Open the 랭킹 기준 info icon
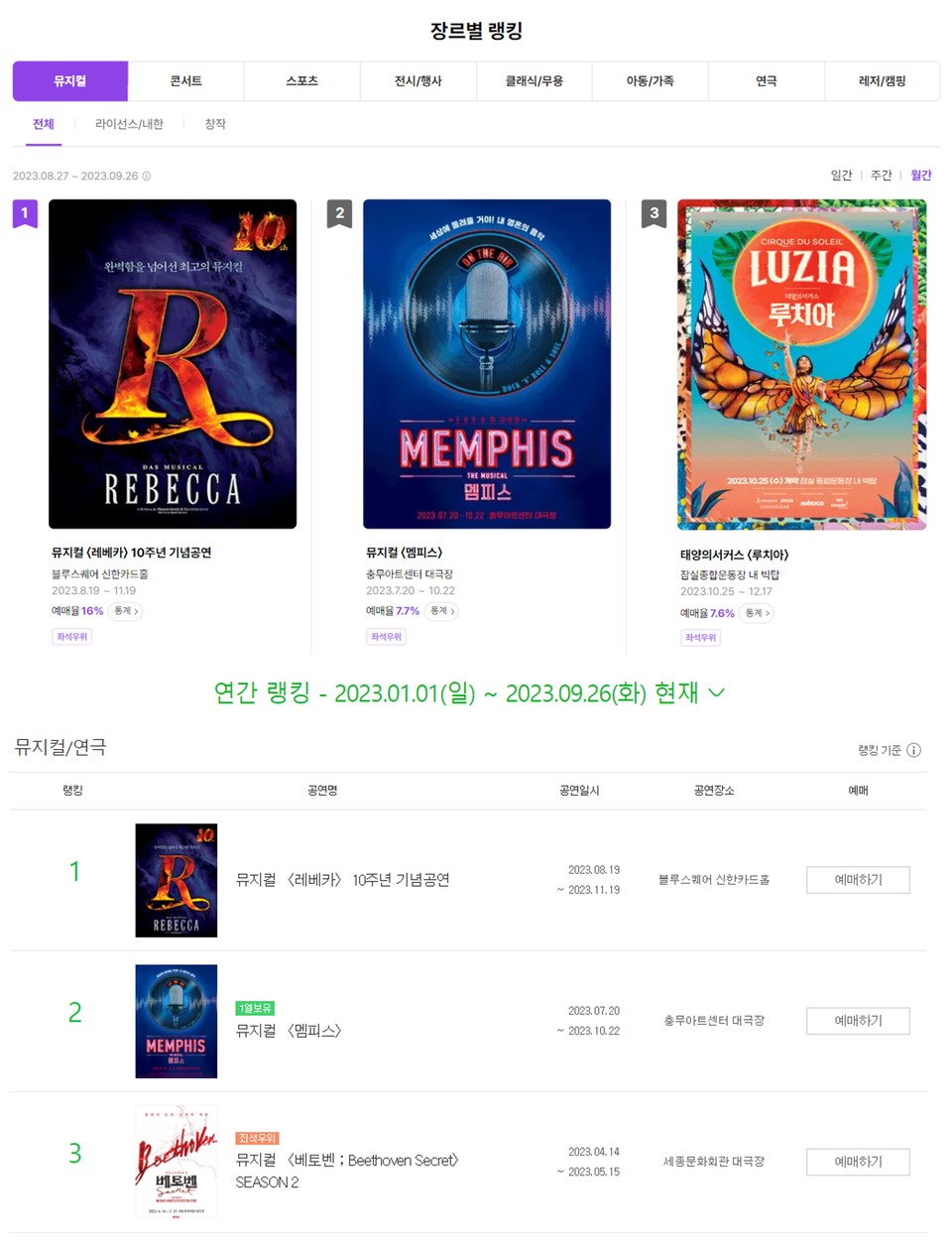This screenshot has width=952, height=1243. tap(914, 750)
